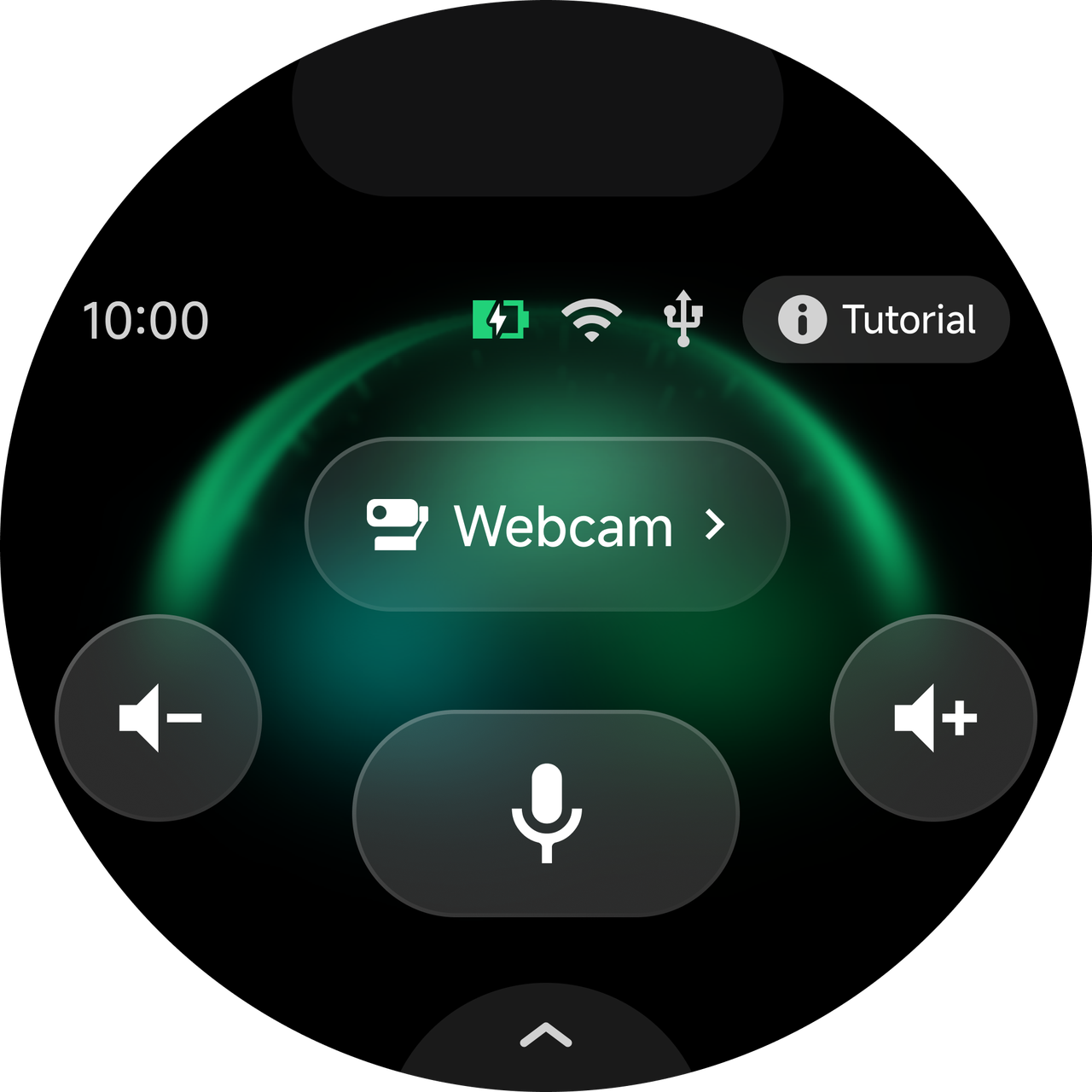Decrease the volume

[159, 717]
